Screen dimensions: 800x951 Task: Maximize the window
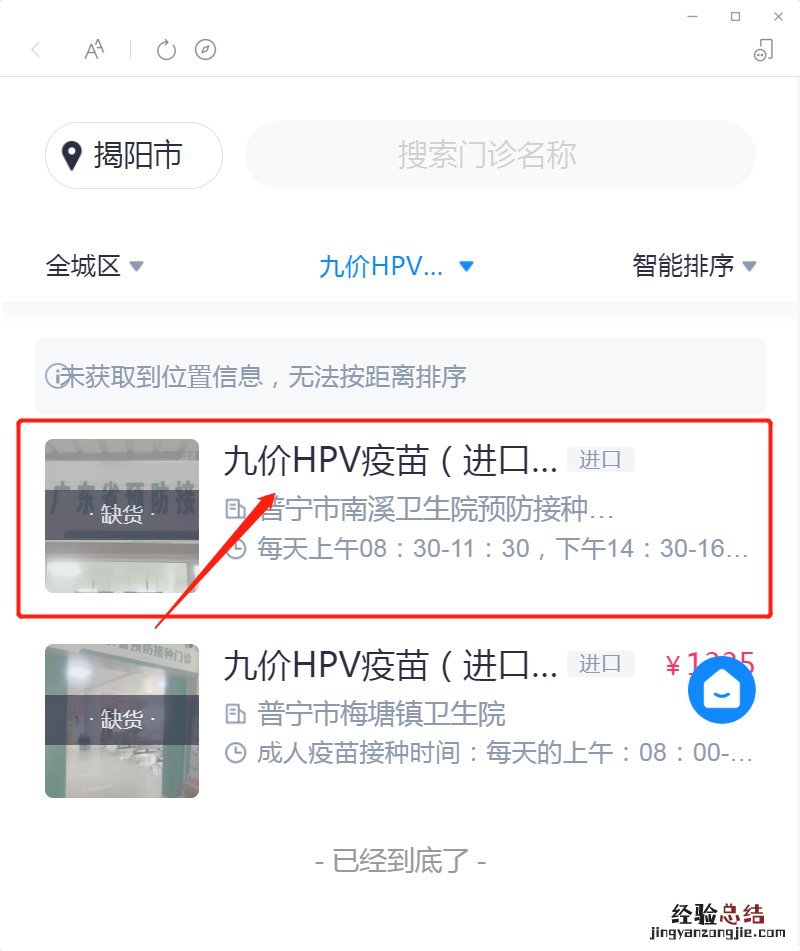735,16
